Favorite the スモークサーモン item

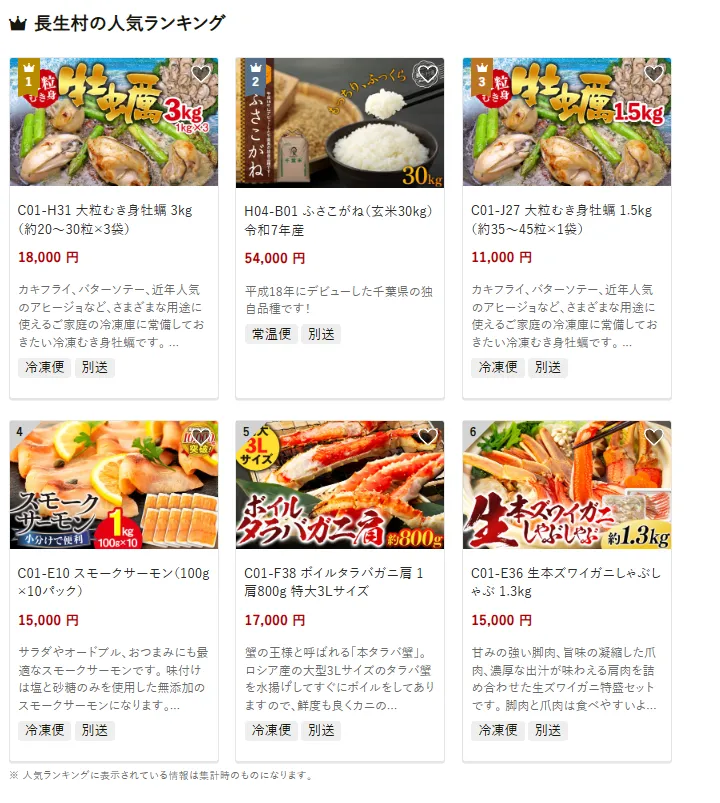[x=201, y=437]
